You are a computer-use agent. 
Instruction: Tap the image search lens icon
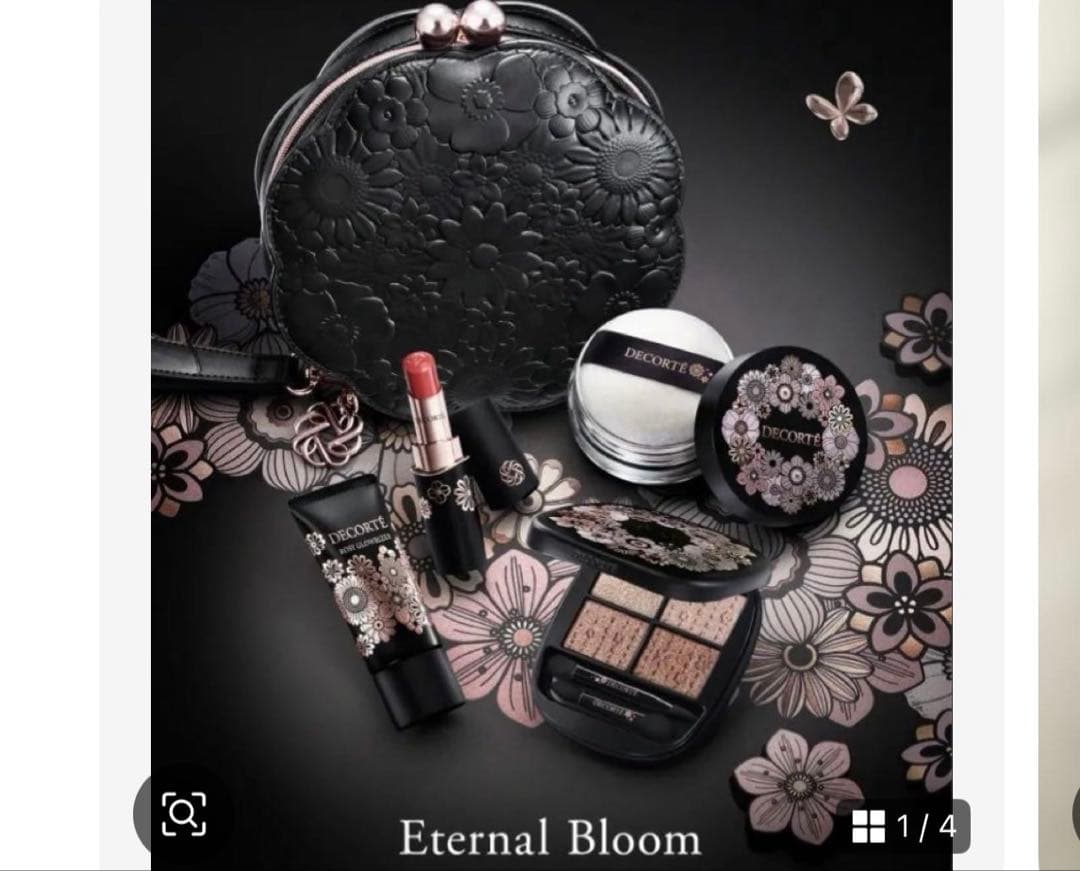pos(184,812)
